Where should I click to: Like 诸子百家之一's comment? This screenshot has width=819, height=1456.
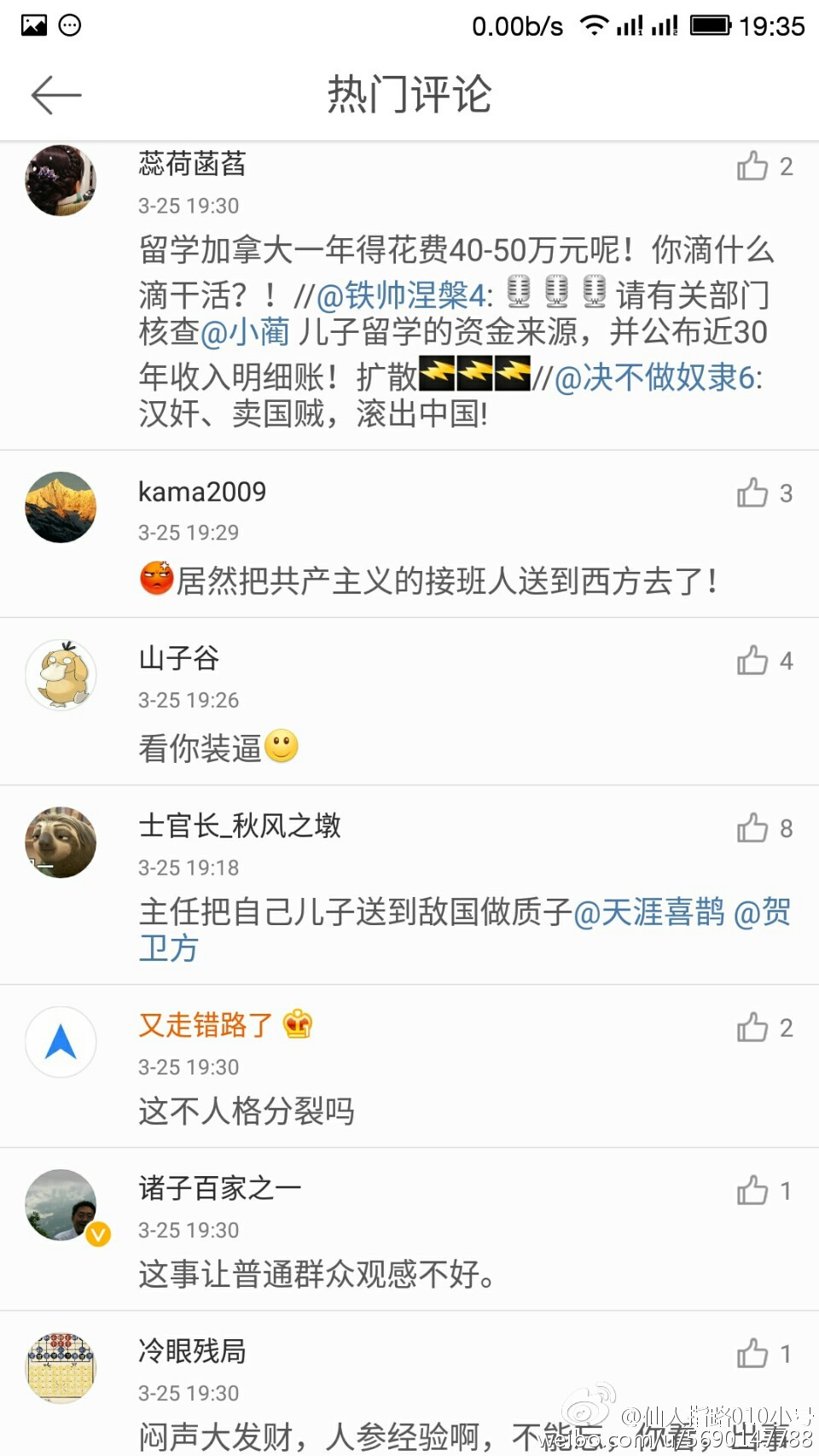752,1191
